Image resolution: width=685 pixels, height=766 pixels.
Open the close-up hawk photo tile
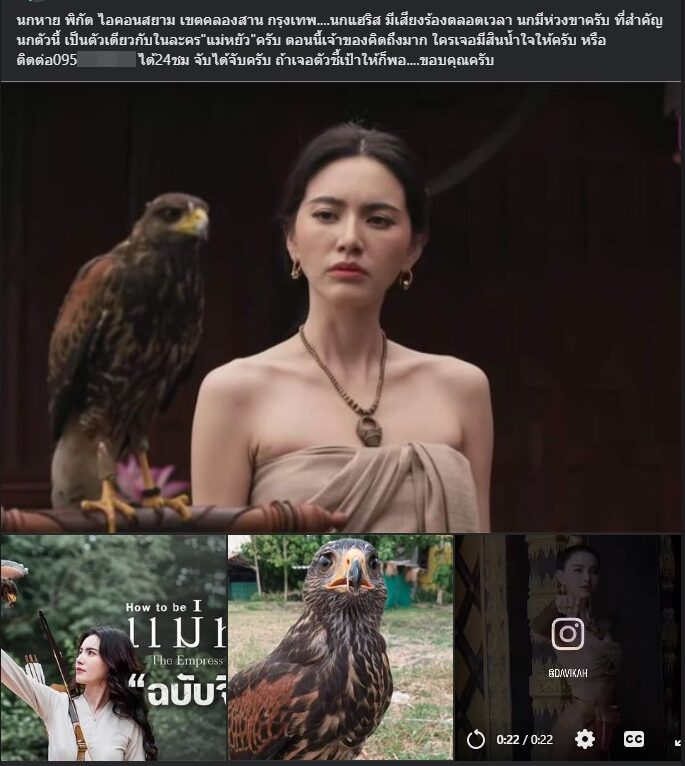340,648
